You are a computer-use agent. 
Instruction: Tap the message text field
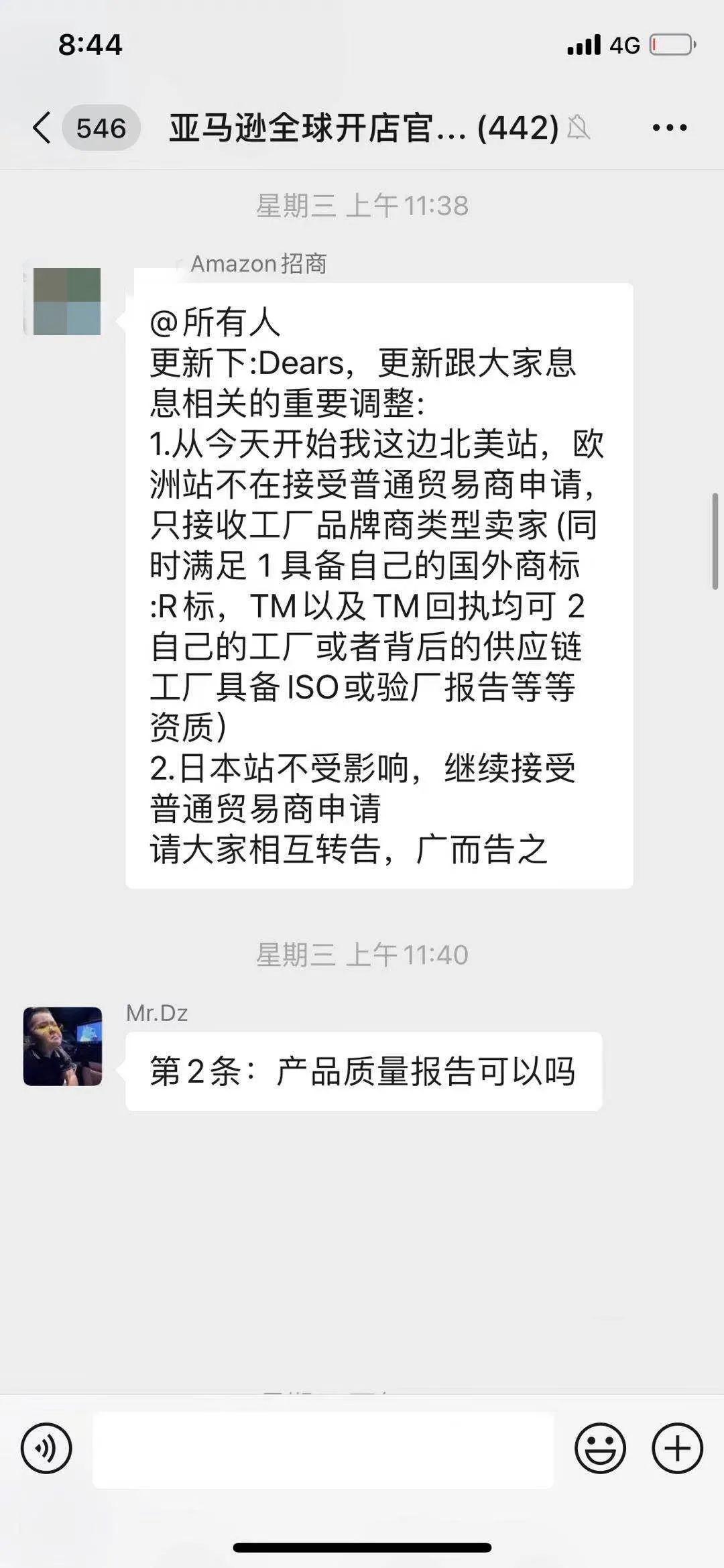coord(323,1449)
